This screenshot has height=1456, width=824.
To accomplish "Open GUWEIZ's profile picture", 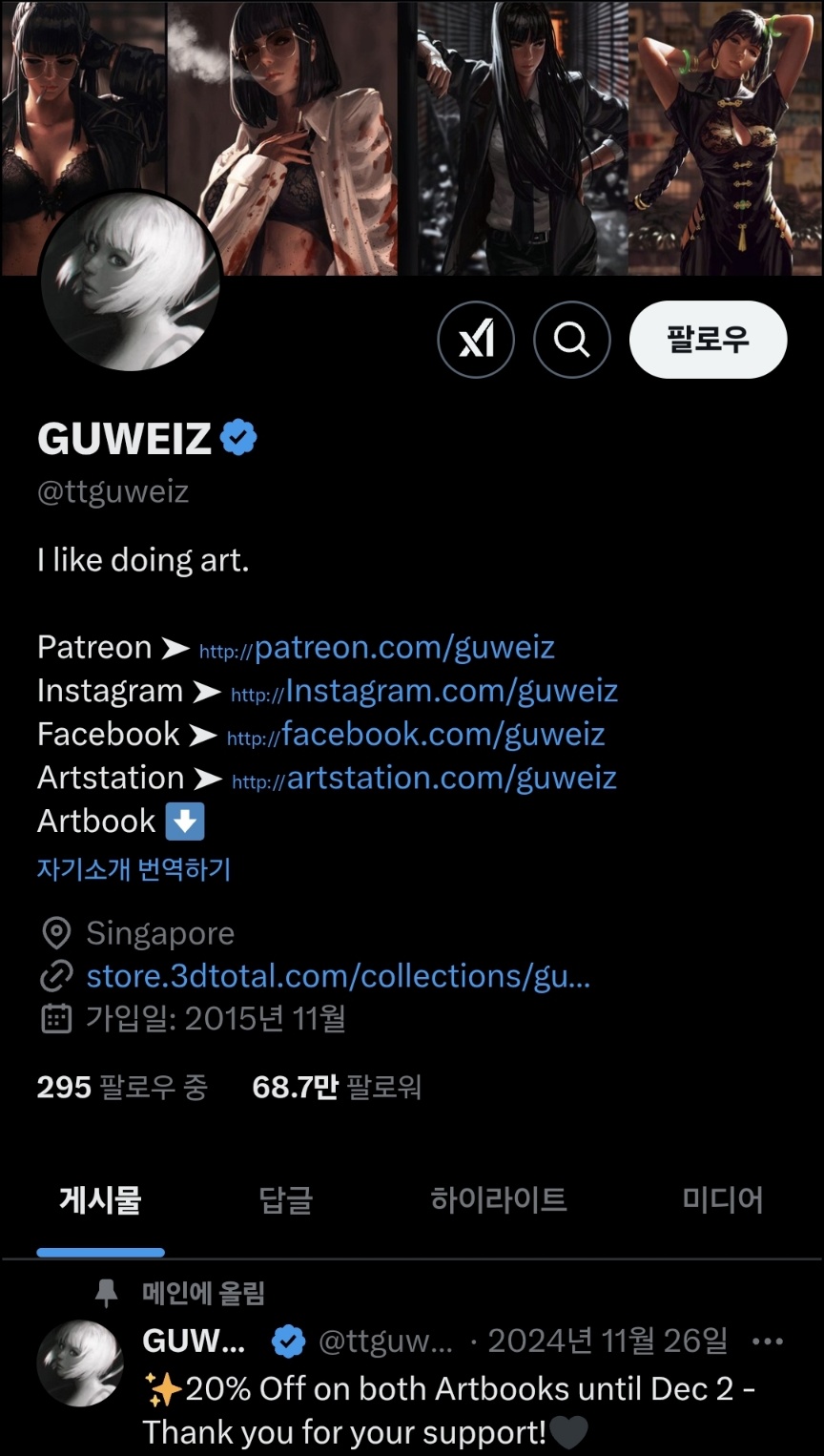I will (x=130, y=281).
